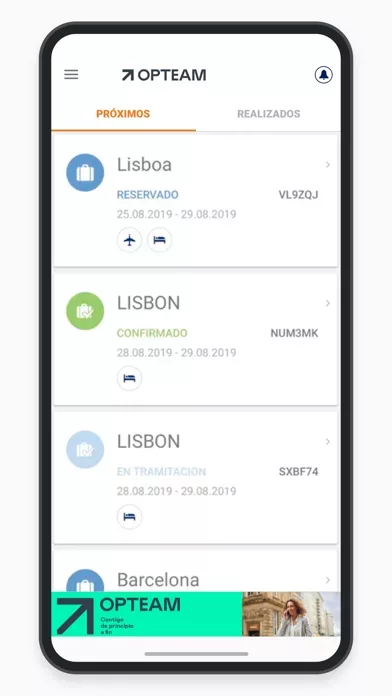Tap the hotel icon on Lisboa VL9ZQJ trip
This screenshot has height=696, width=392.
tap(159, 240)
